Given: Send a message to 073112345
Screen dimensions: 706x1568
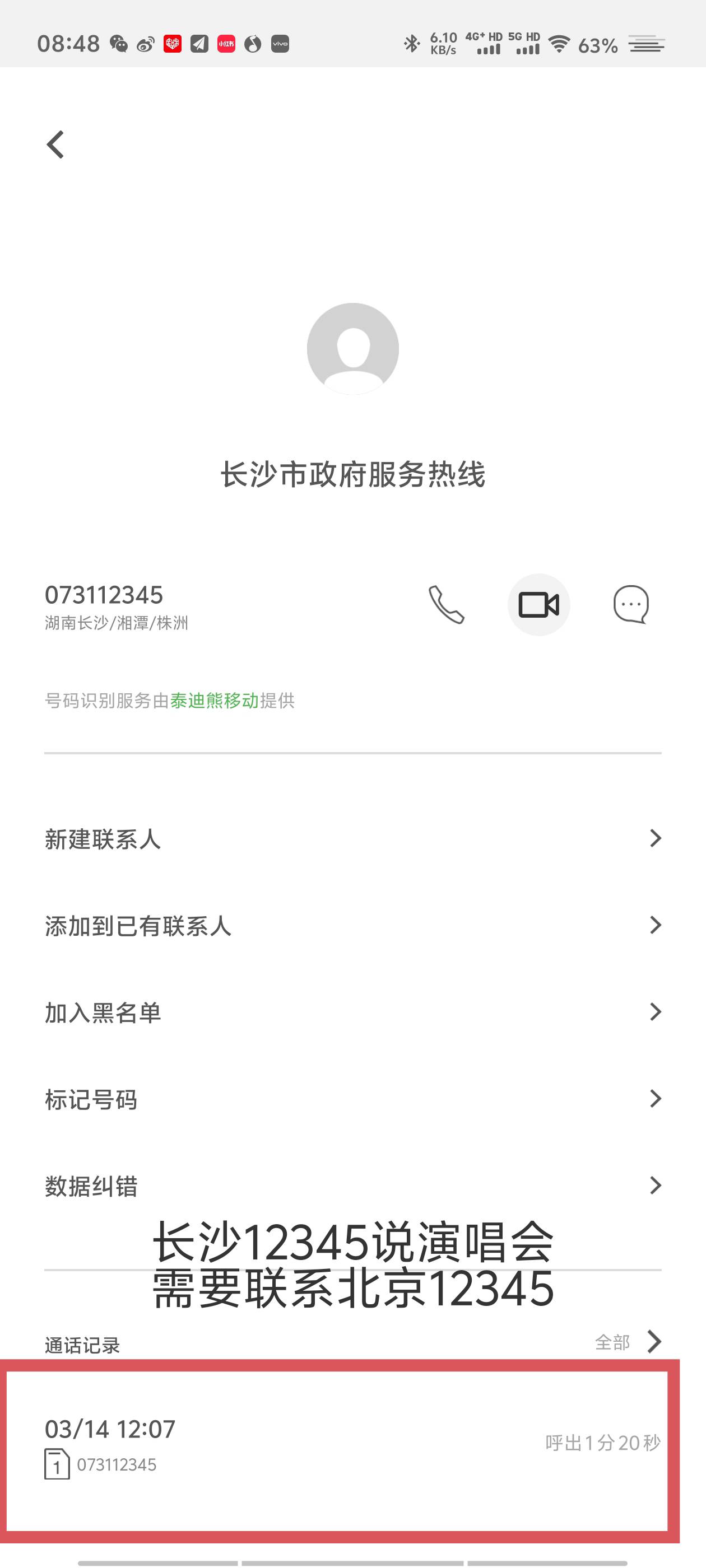Looking at the screenshot, I should click(630, 604).
